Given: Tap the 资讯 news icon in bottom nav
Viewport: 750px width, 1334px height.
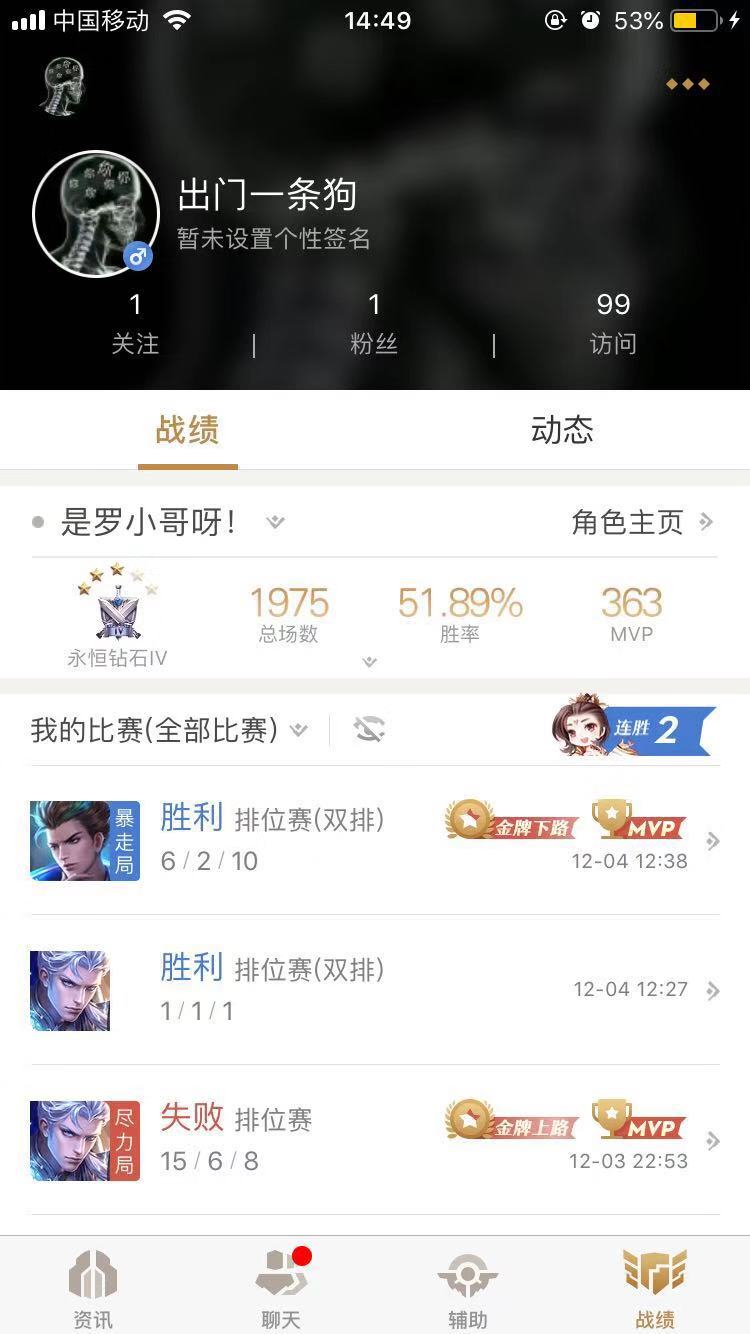Looking at the screenshot, I should coord(92,1285).
